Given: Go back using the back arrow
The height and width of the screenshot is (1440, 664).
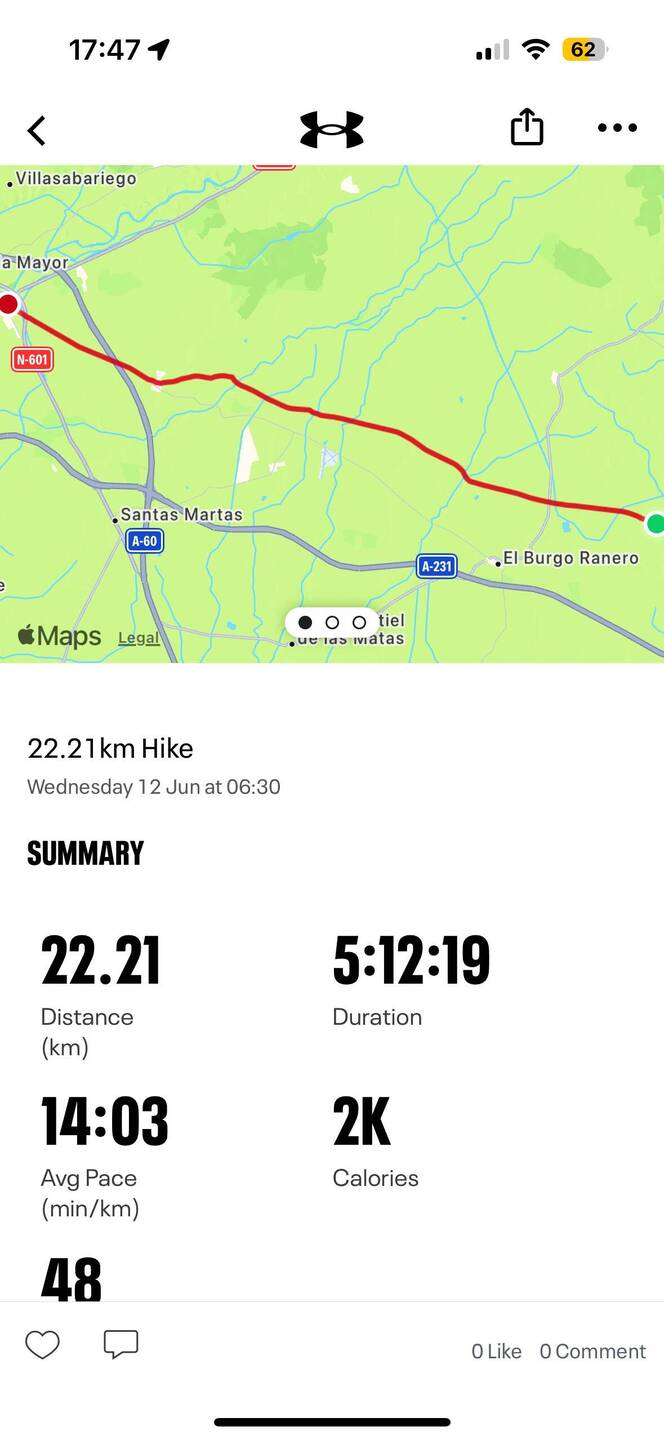Looking at the screenshot, I should [x=37, y=130].
